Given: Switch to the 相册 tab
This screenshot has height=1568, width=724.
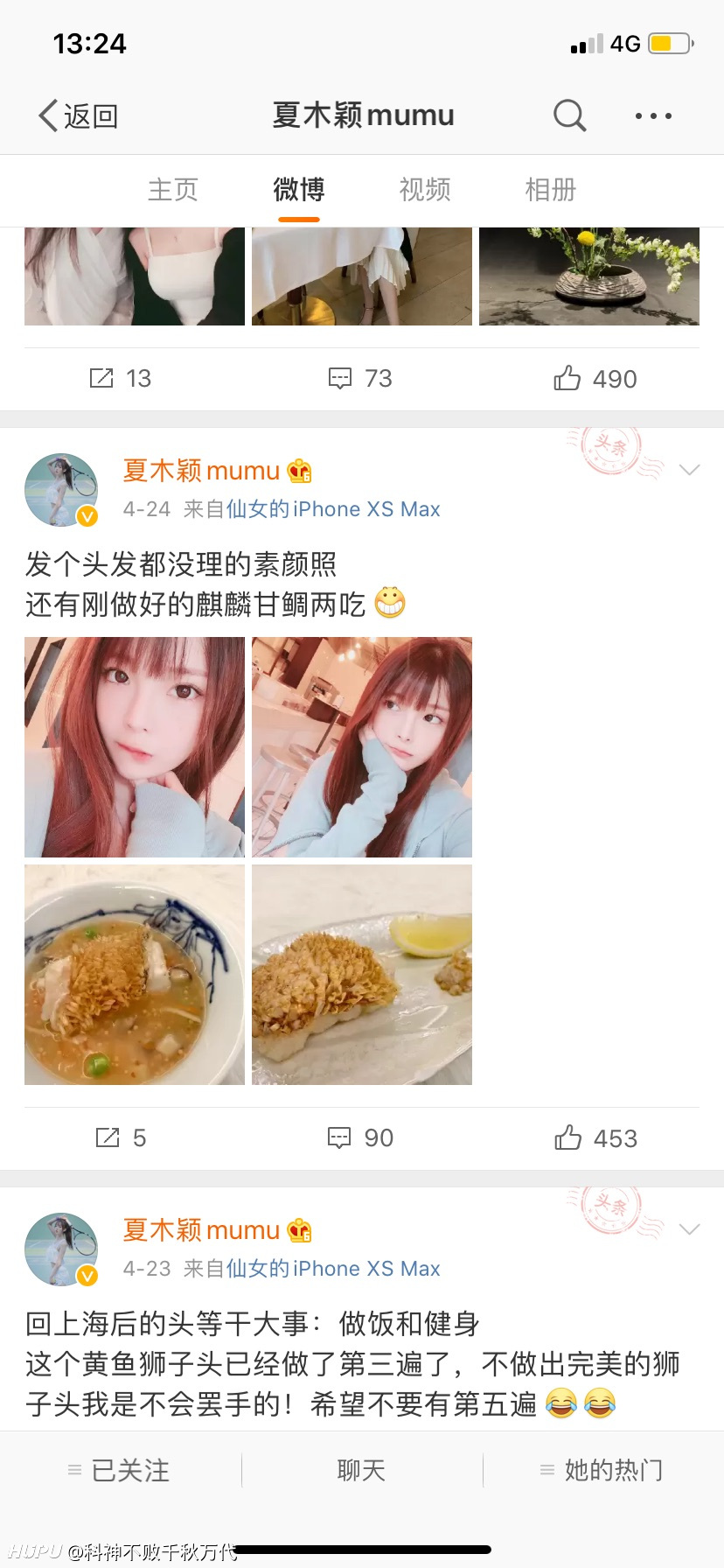Looking at the screenshot, I should pyautogui.click(x=551, y=189).
